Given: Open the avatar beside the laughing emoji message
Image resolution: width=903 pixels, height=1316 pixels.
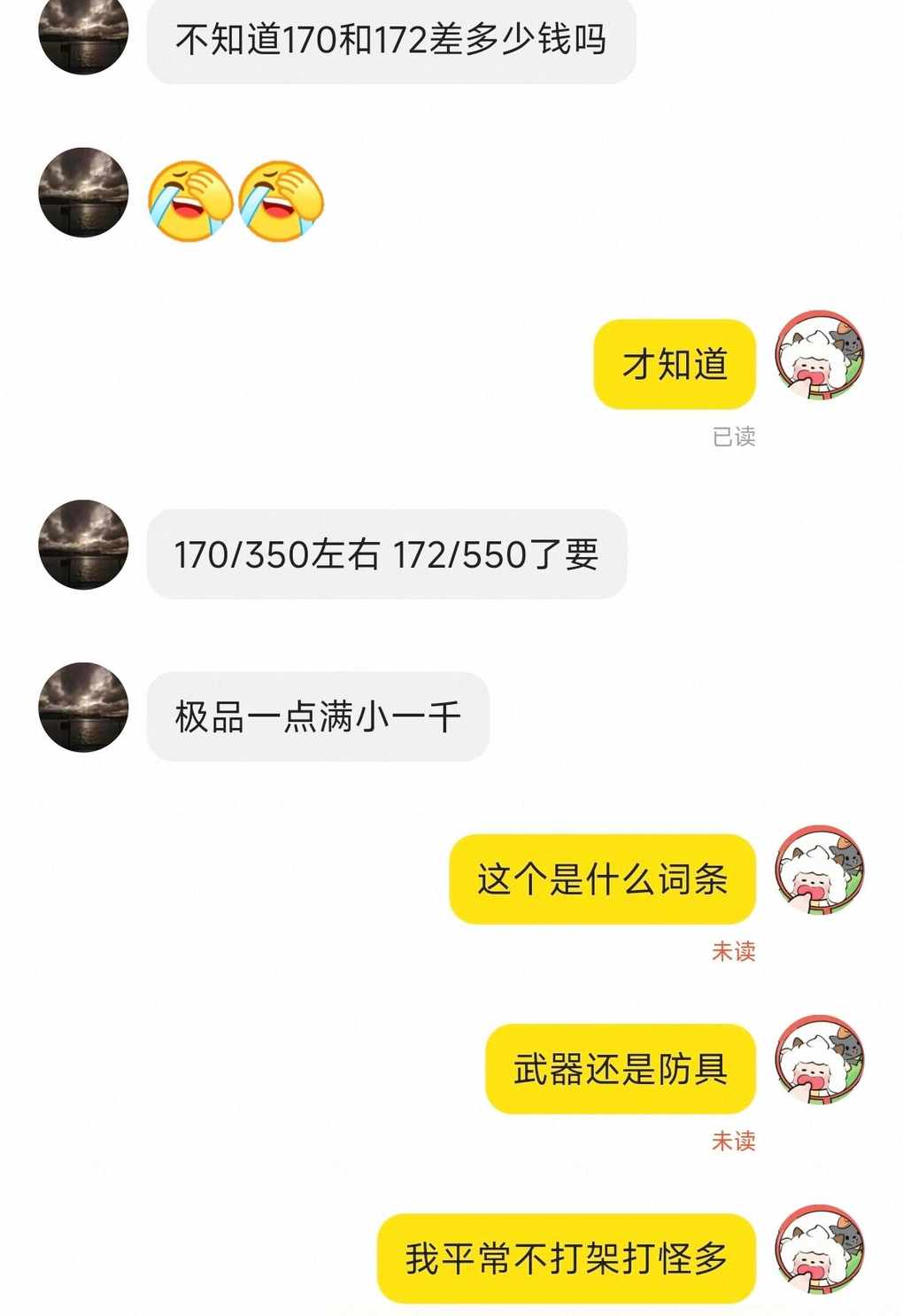Looking at the screenshot, I should [83, 192].
